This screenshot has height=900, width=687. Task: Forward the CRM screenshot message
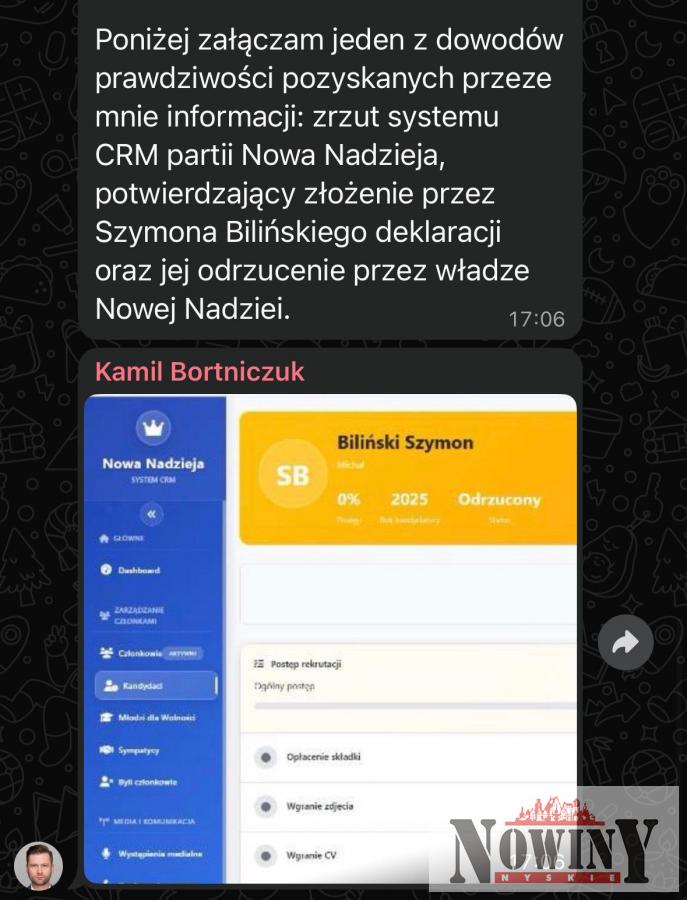[x=626, y=643]
